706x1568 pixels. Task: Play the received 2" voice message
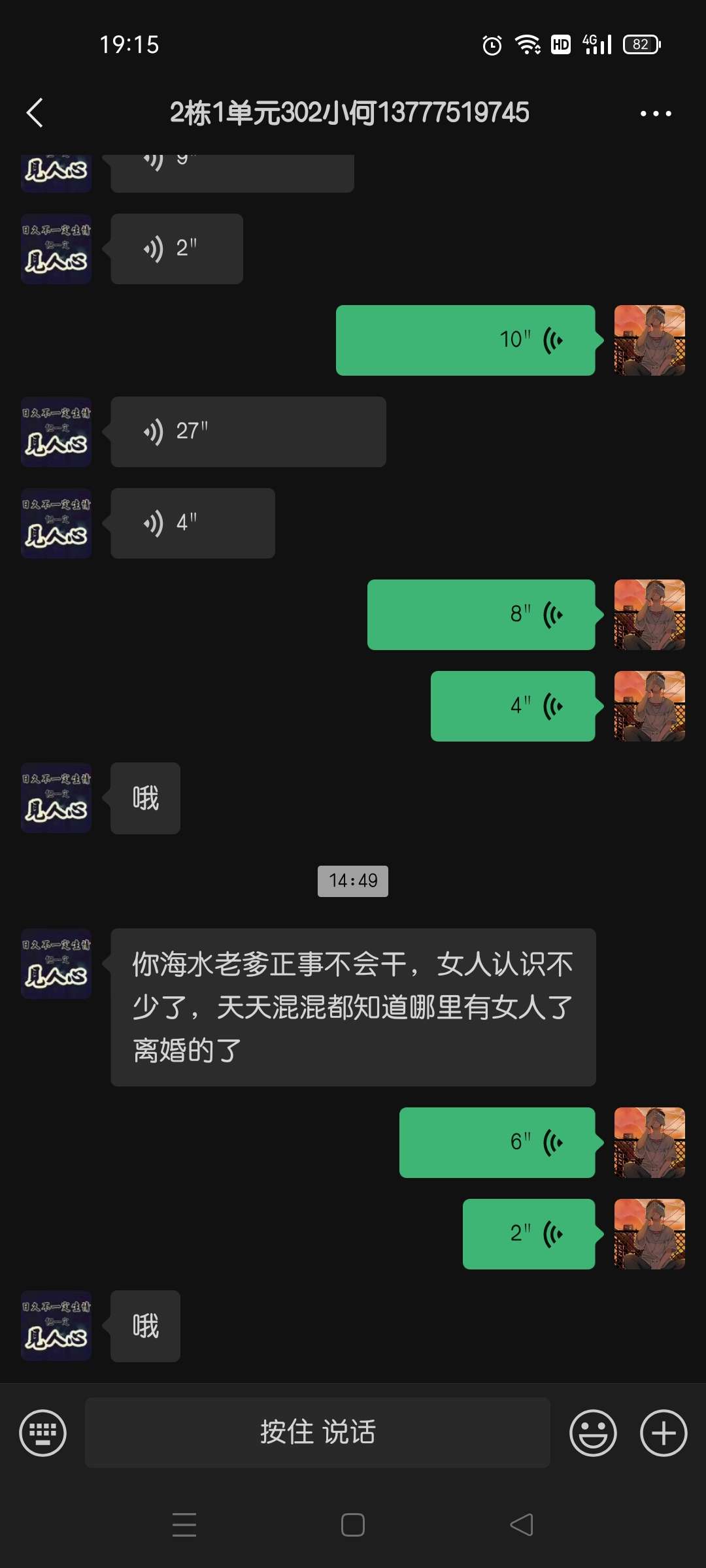point(177,249)
